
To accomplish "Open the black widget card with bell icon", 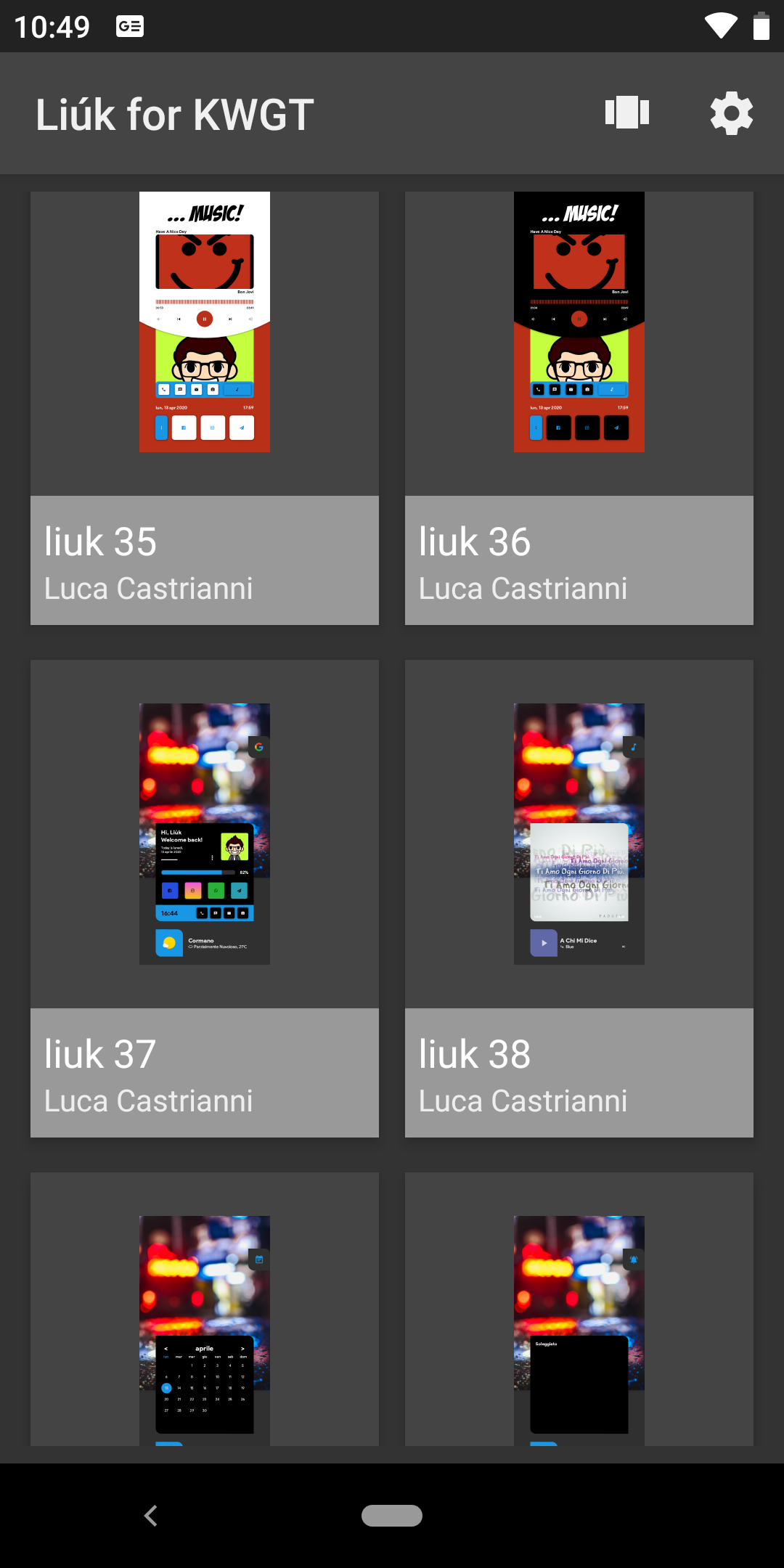I will 579,1309.
